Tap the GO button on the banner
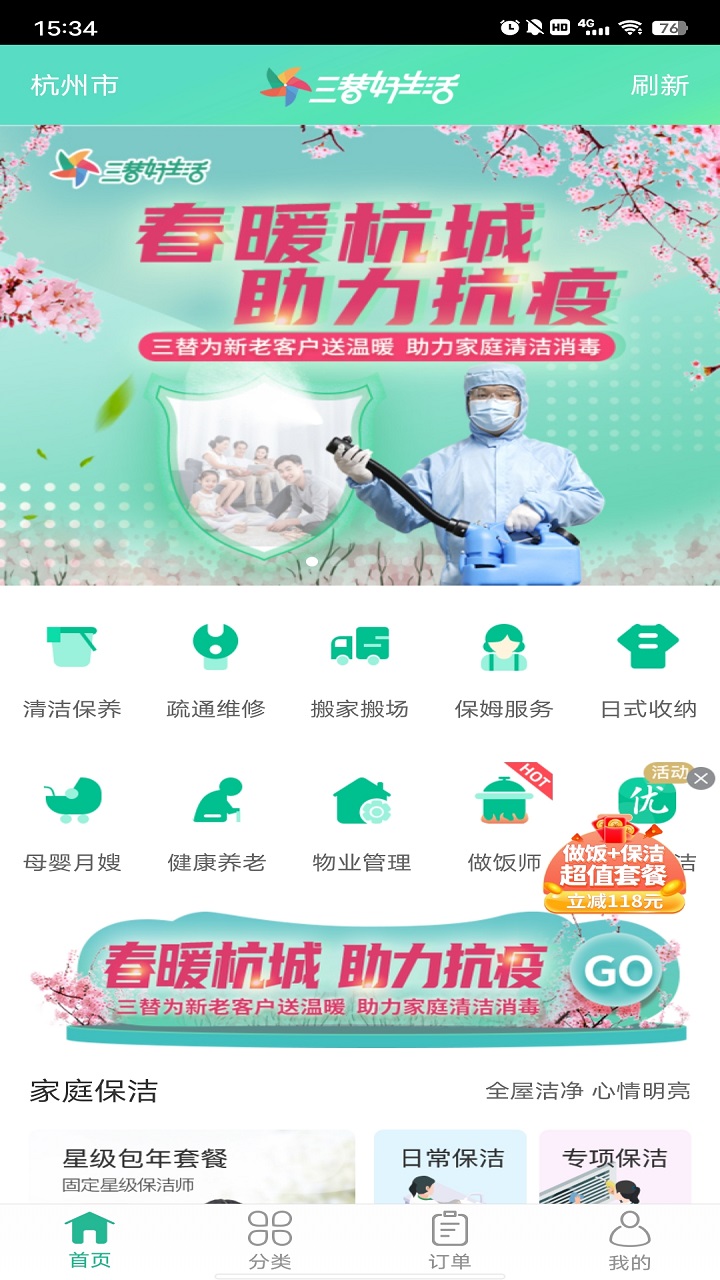Viewport: 720px width, 1280px height. click(x=617, y=971)
